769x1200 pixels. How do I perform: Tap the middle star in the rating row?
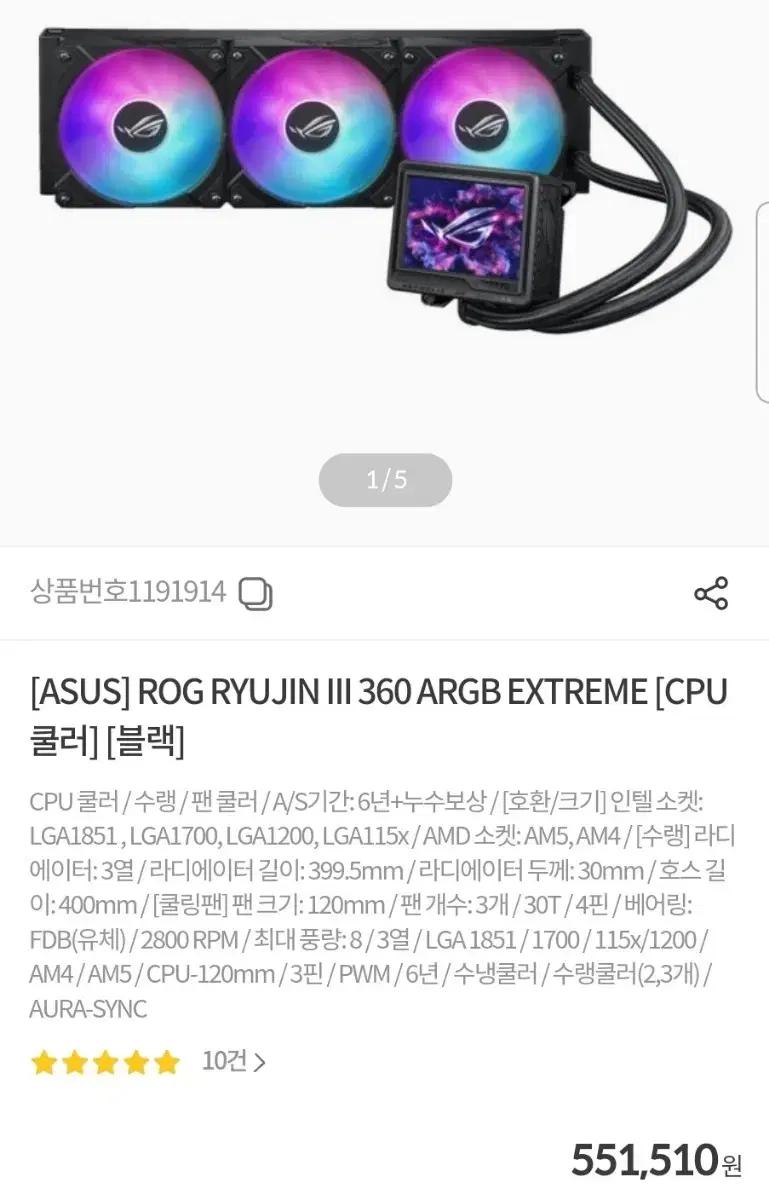(x=105, y=1063)
